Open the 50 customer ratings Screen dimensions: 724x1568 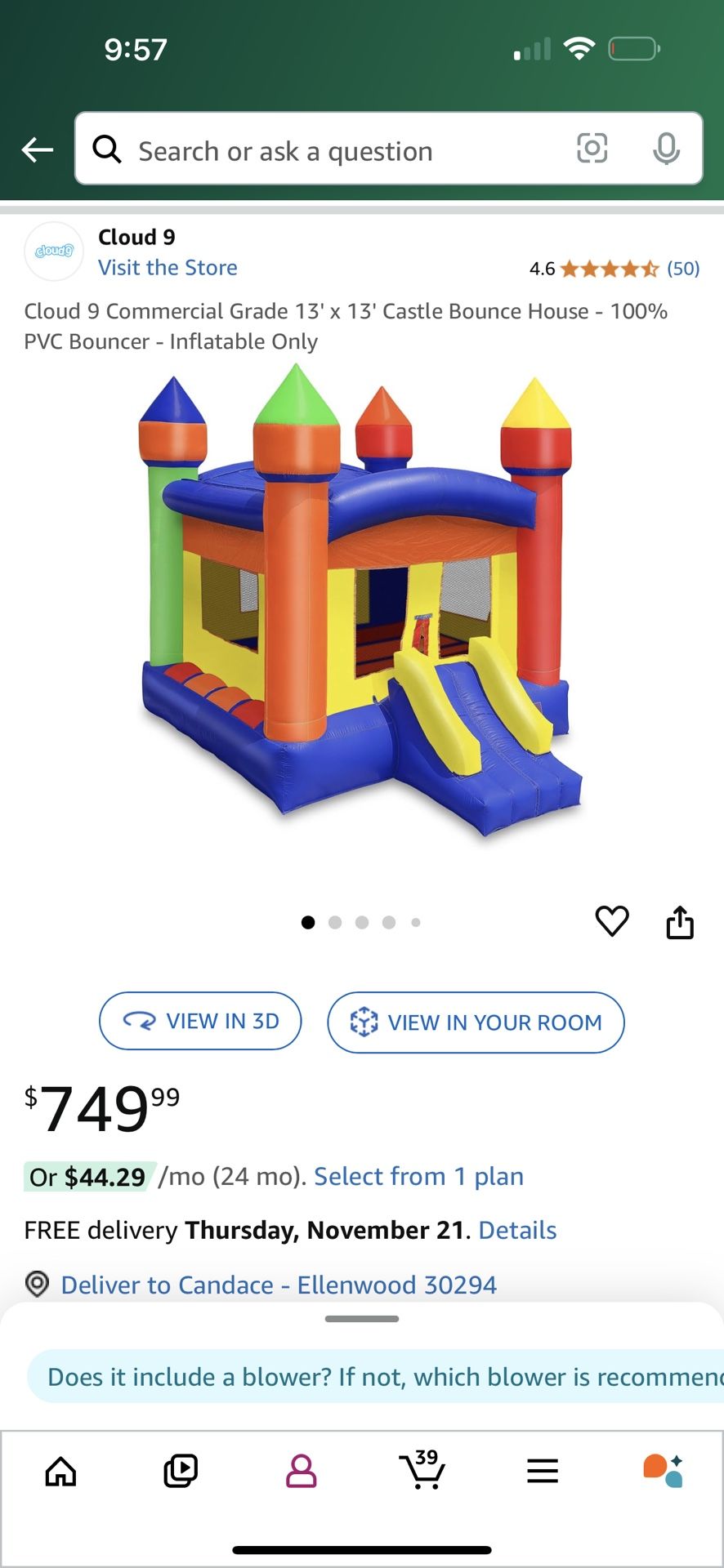(680, 268)
